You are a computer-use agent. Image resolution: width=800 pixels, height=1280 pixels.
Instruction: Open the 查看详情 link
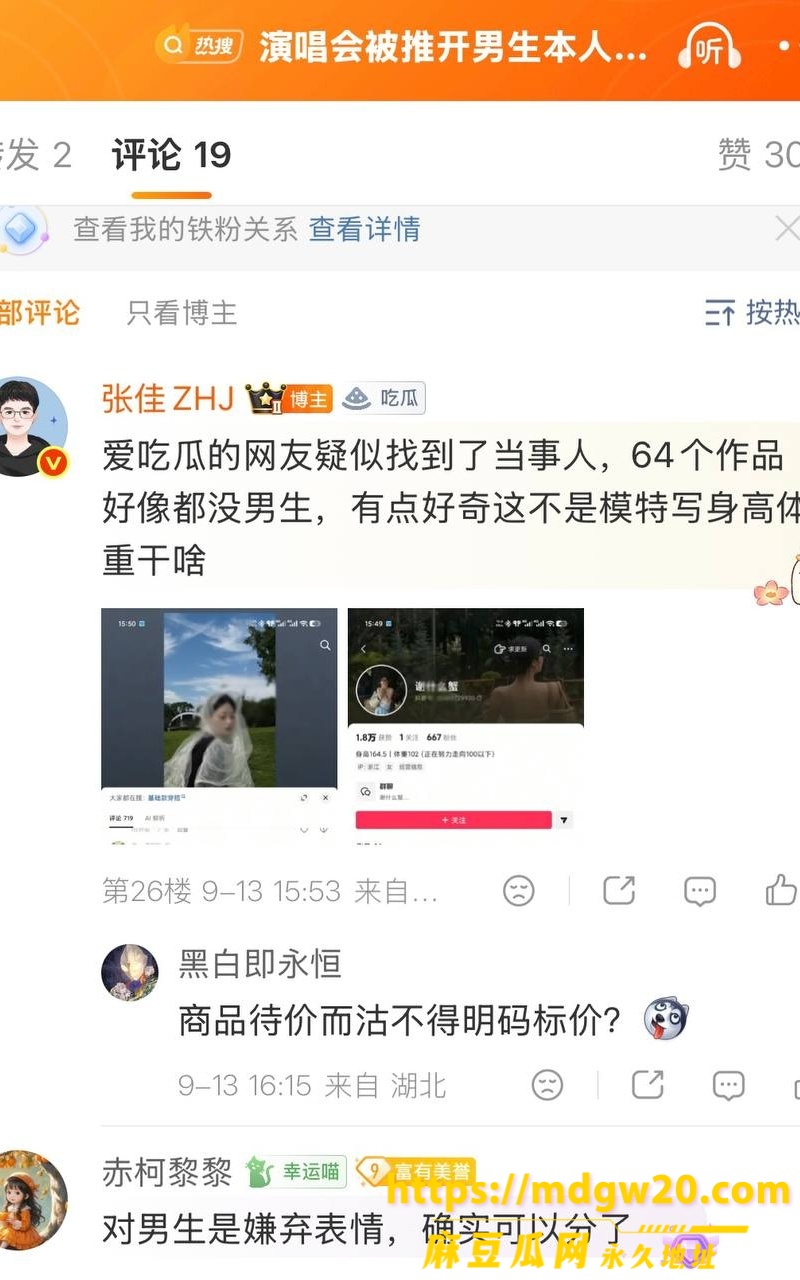tap(364, 229)
